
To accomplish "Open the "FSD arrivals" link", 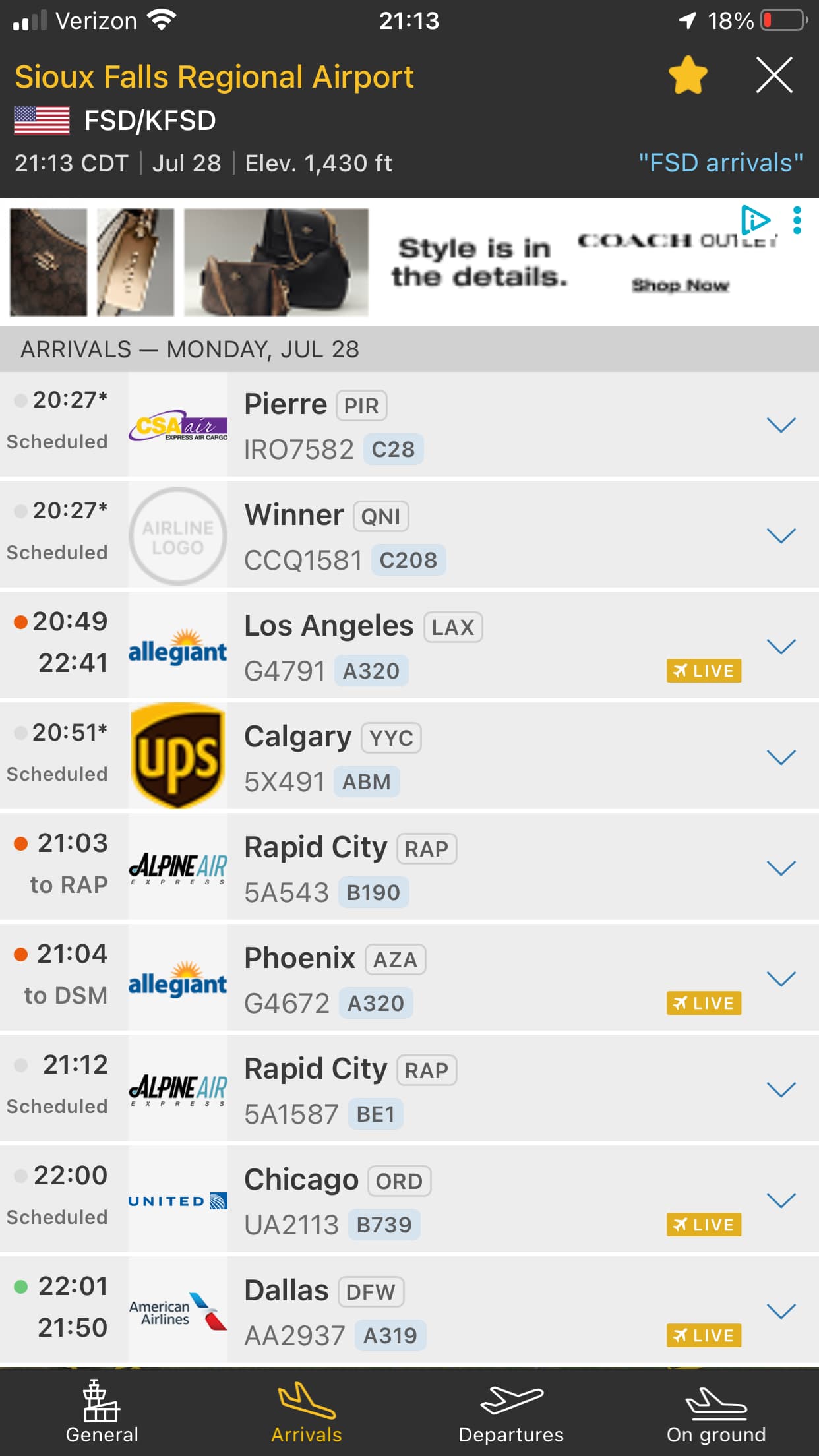I will (x=720, y=163).
